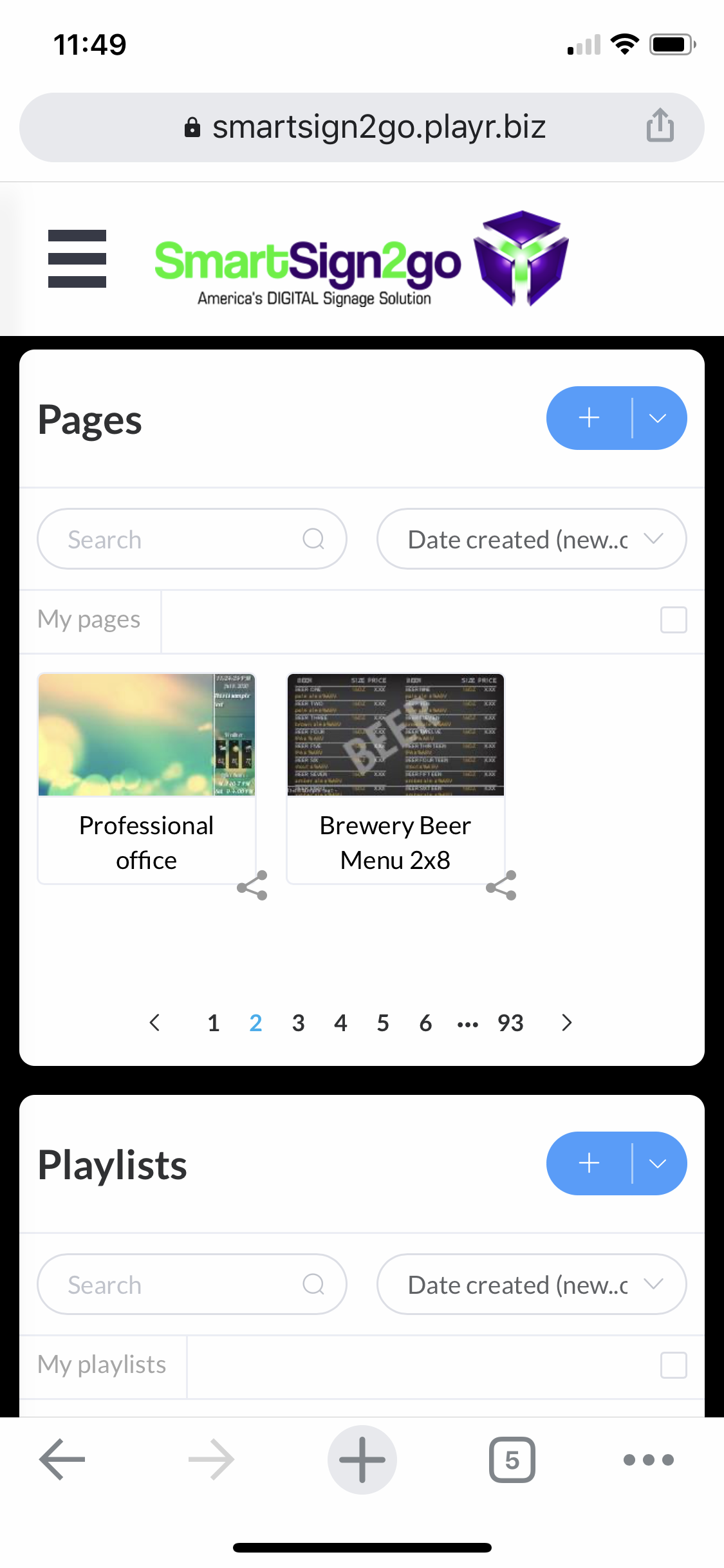The width and height of the screenshot is (724, 1568).
Task: Check the select-all pages checkbox
Action: pyautogui.click(x=673, y=620)
